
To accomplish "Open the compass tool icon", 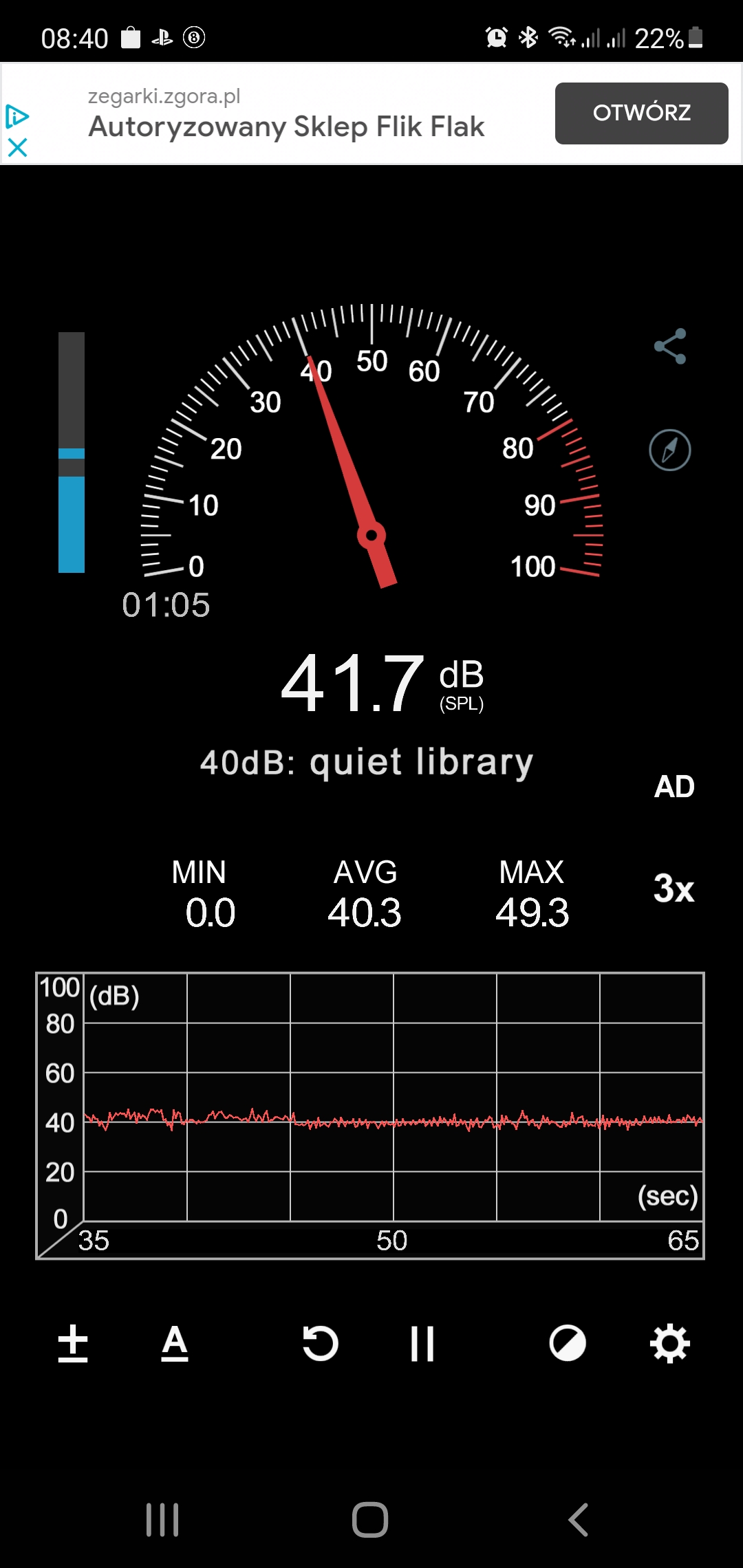I will pyautogui.click(x=670, y=450).
